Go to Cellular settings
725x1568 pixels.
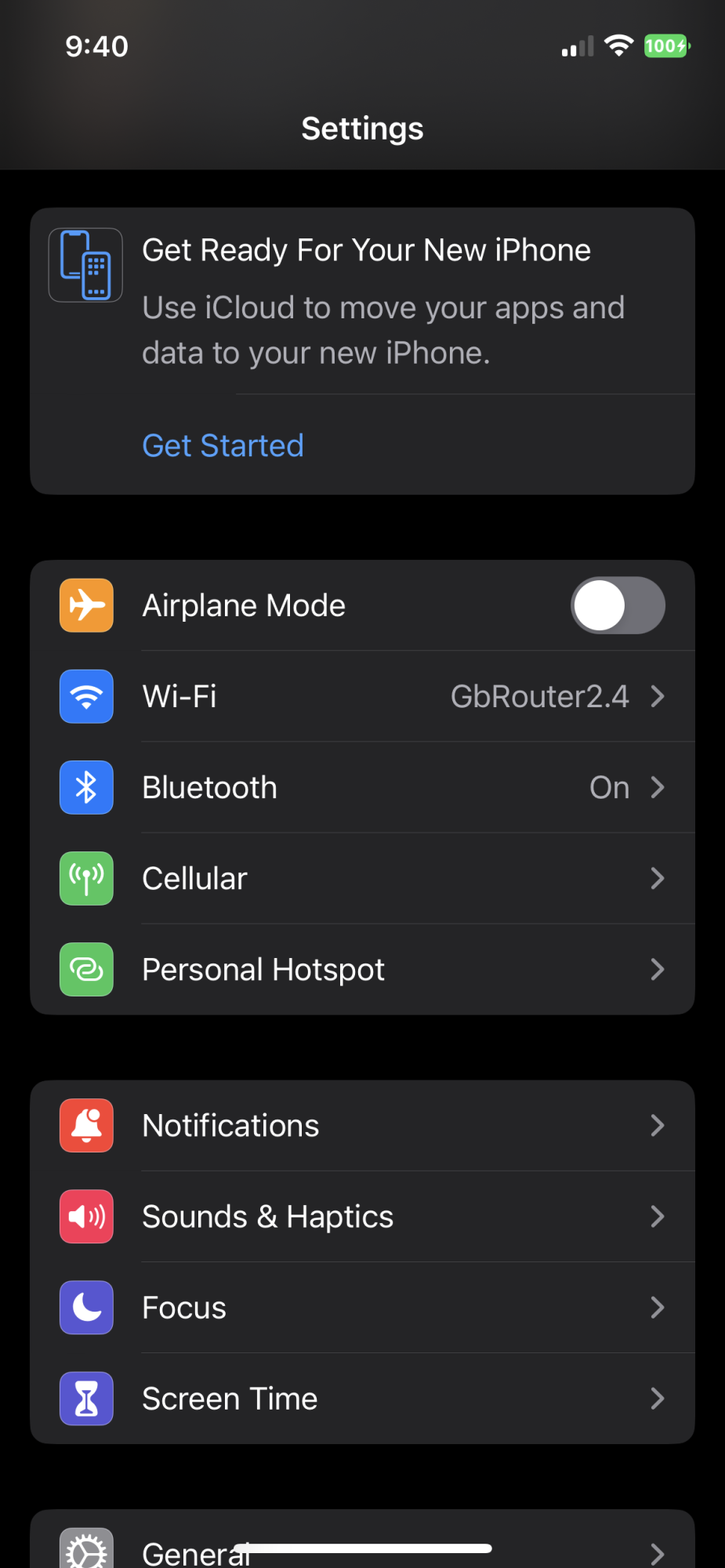(362, 878)
